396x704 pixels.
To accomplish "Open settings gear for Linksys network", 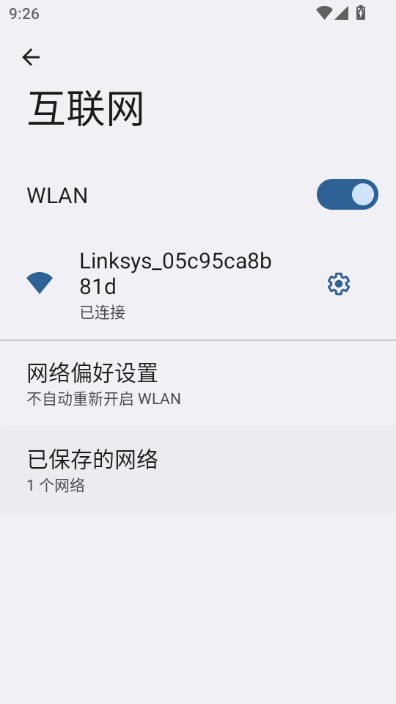I will [339, 284].
